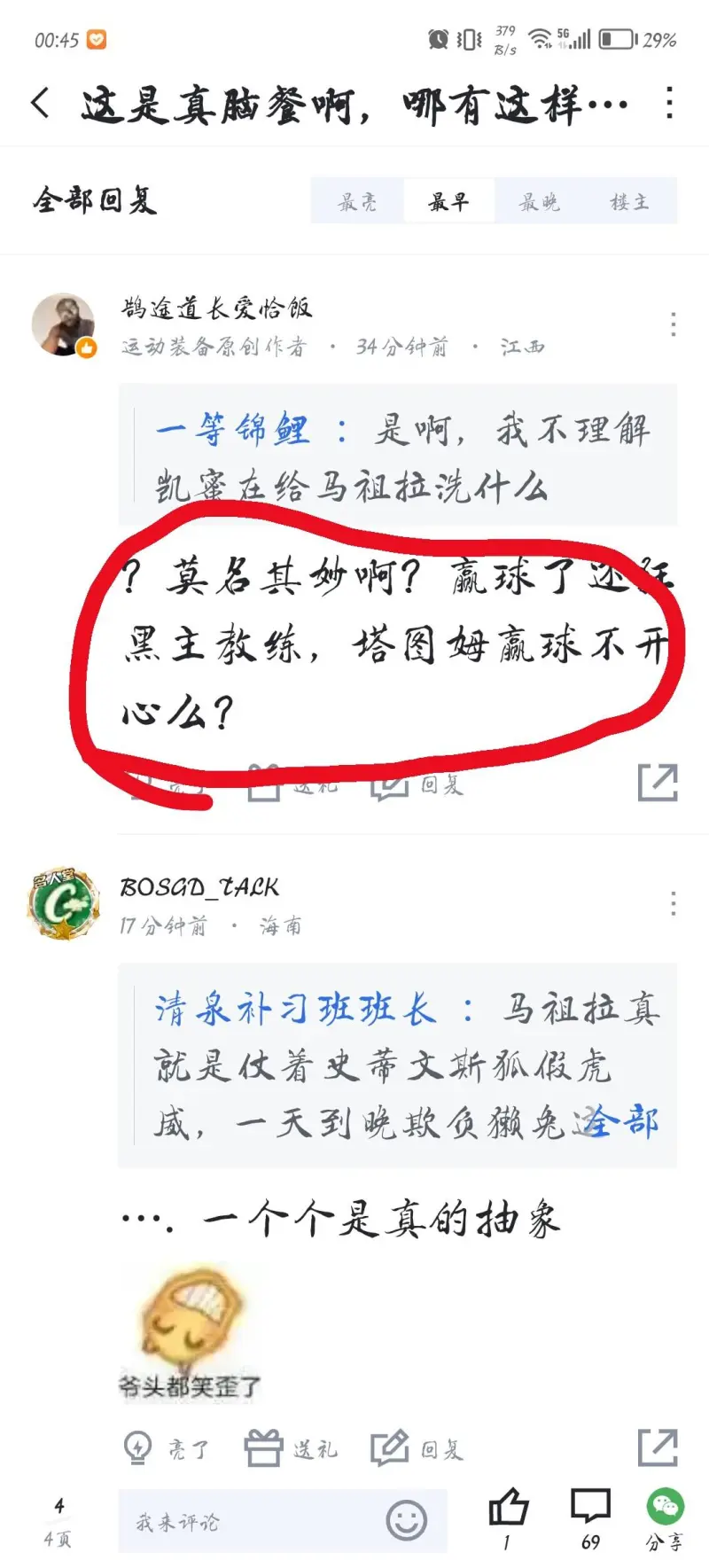709x1568 pixels.
Task: Share 鹄途道长爱恰饭's reply
Action: tap(658, 783)
